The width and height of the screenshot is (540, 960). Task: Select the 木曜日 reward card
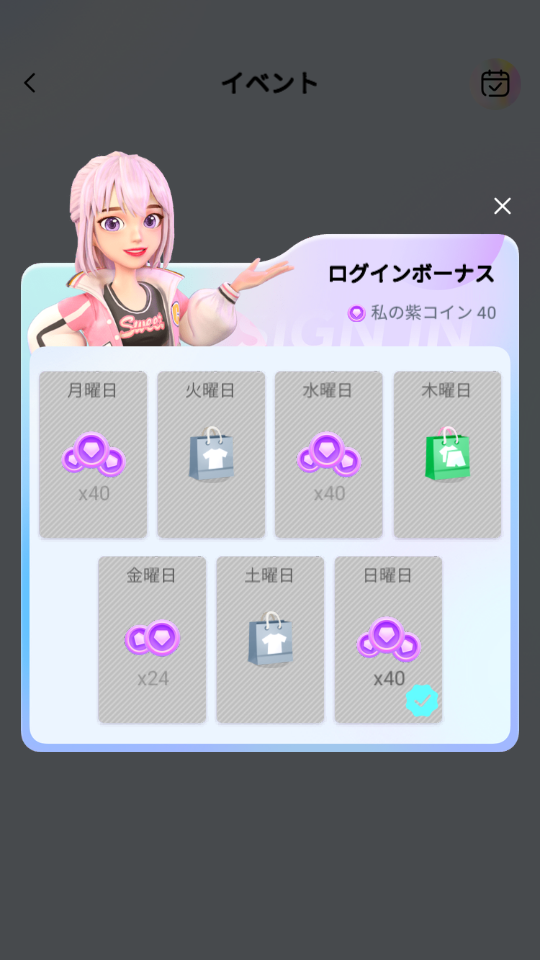click(447, 454)
